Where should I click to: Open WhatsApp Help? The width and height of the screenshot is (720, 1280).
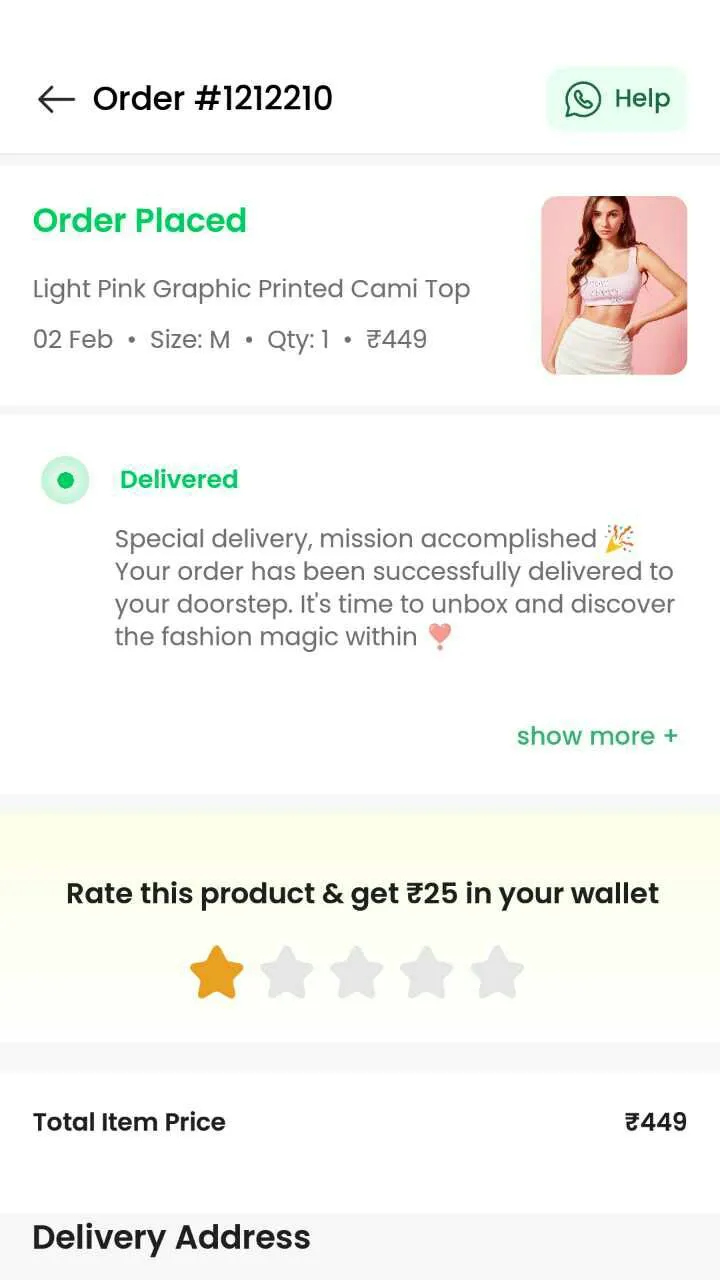(x=617, y=99)
